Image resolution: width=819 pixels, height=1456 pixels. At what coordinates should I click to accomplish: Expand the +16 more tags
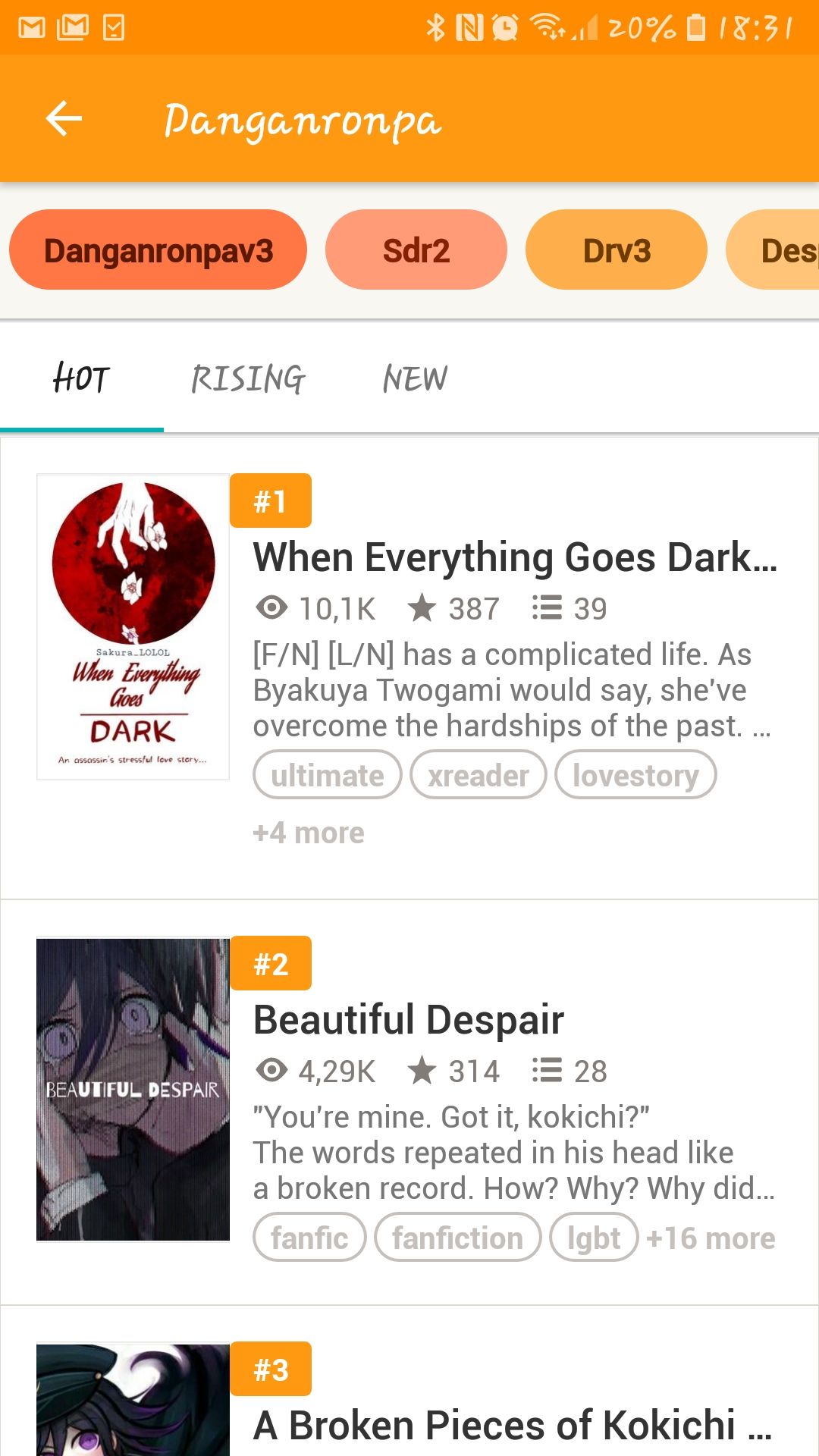click(711, 1238)
